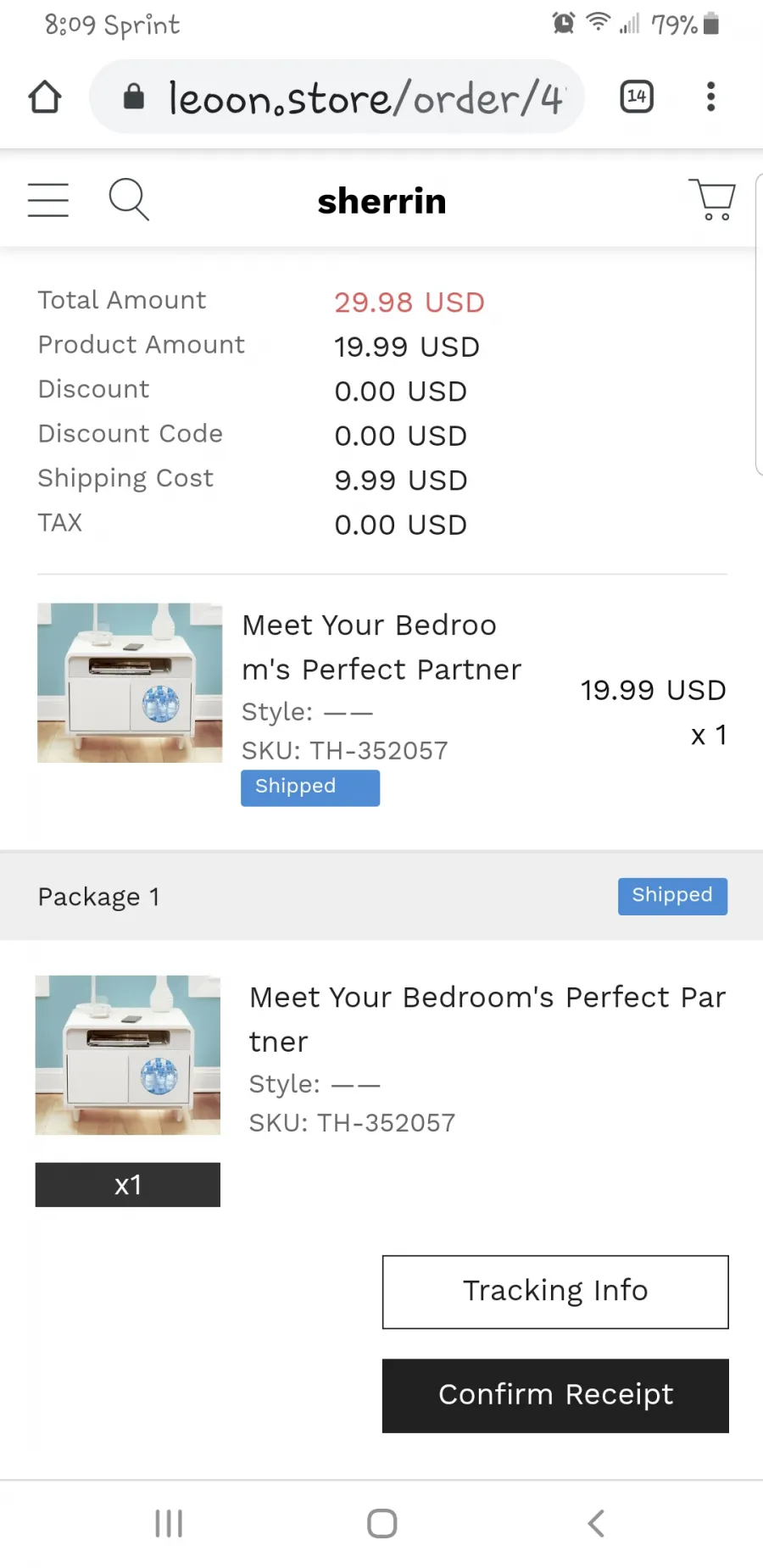Confirm Receipt of the package

pos(555,1395)
